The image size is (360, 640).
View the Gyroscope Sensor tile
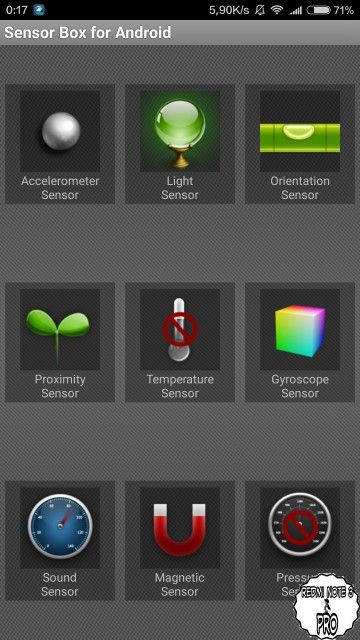coord(300,342)
